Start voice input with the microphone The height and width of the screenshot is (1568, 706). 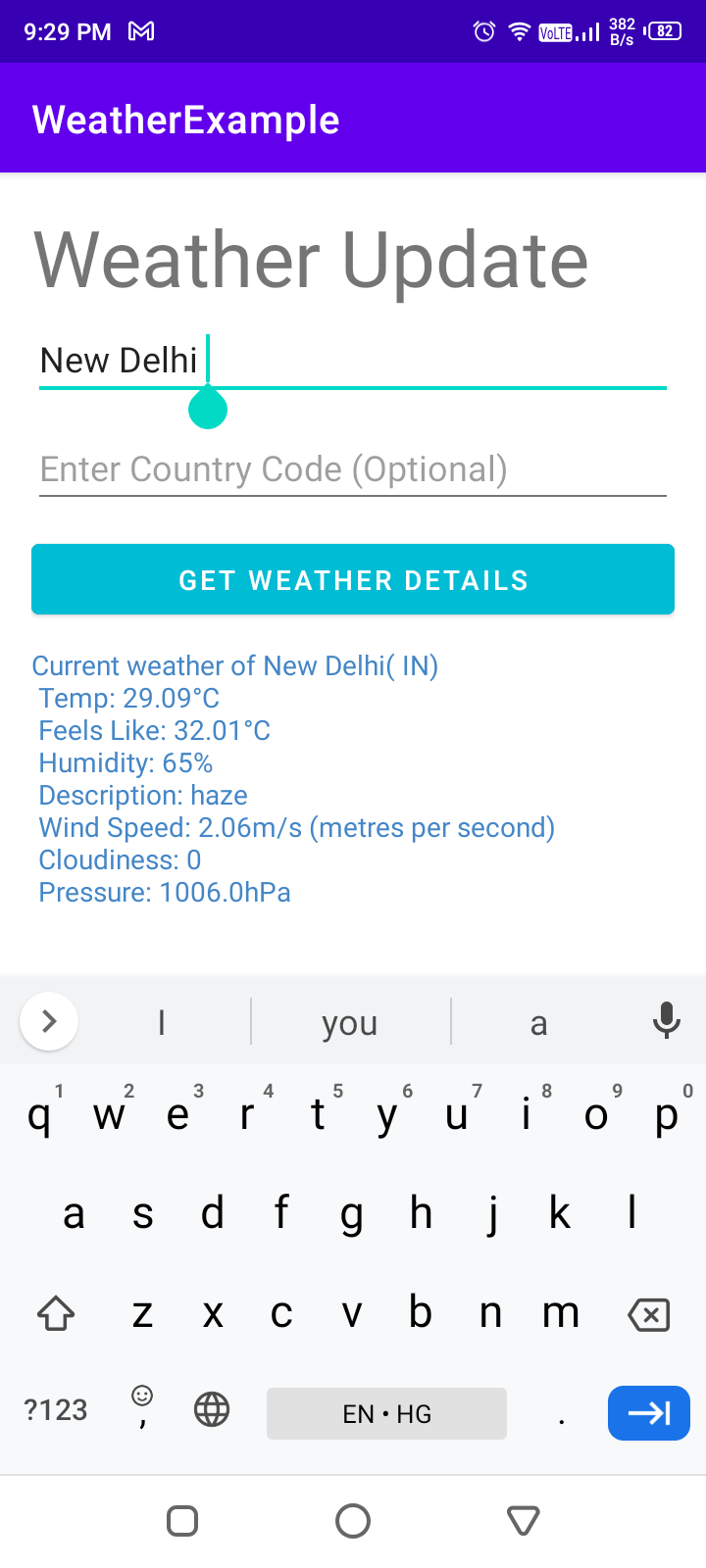667,1021
